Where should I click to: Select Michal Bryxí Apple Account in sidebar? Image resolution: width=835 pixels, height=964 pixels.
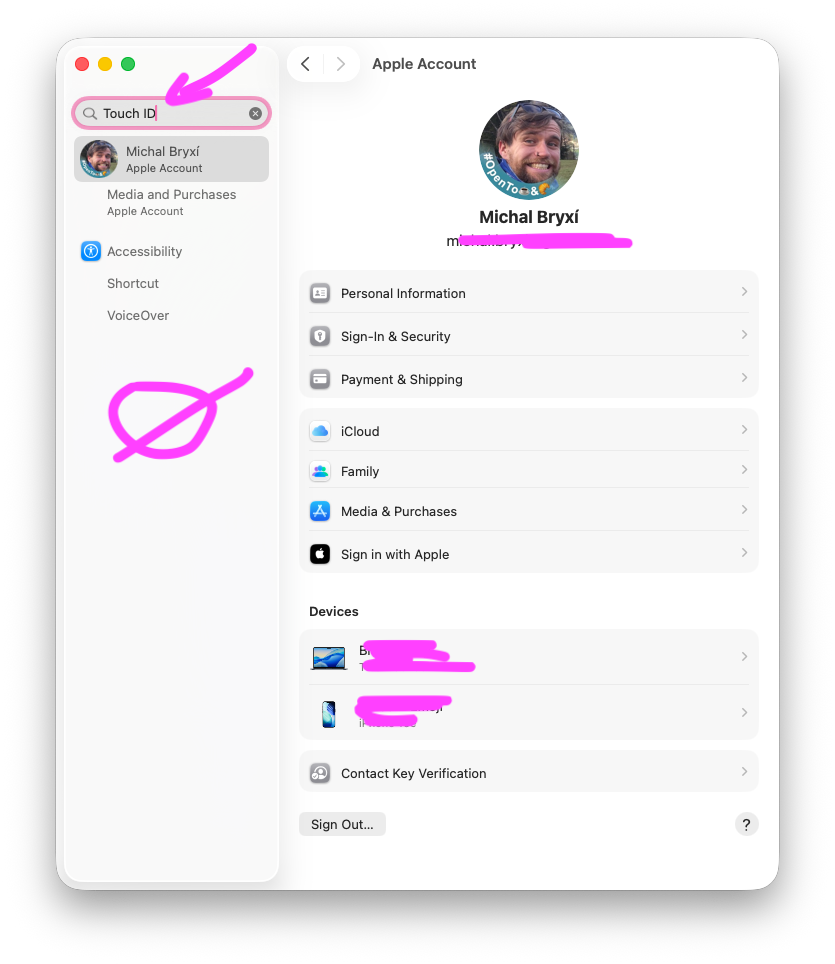pos(171,159)
